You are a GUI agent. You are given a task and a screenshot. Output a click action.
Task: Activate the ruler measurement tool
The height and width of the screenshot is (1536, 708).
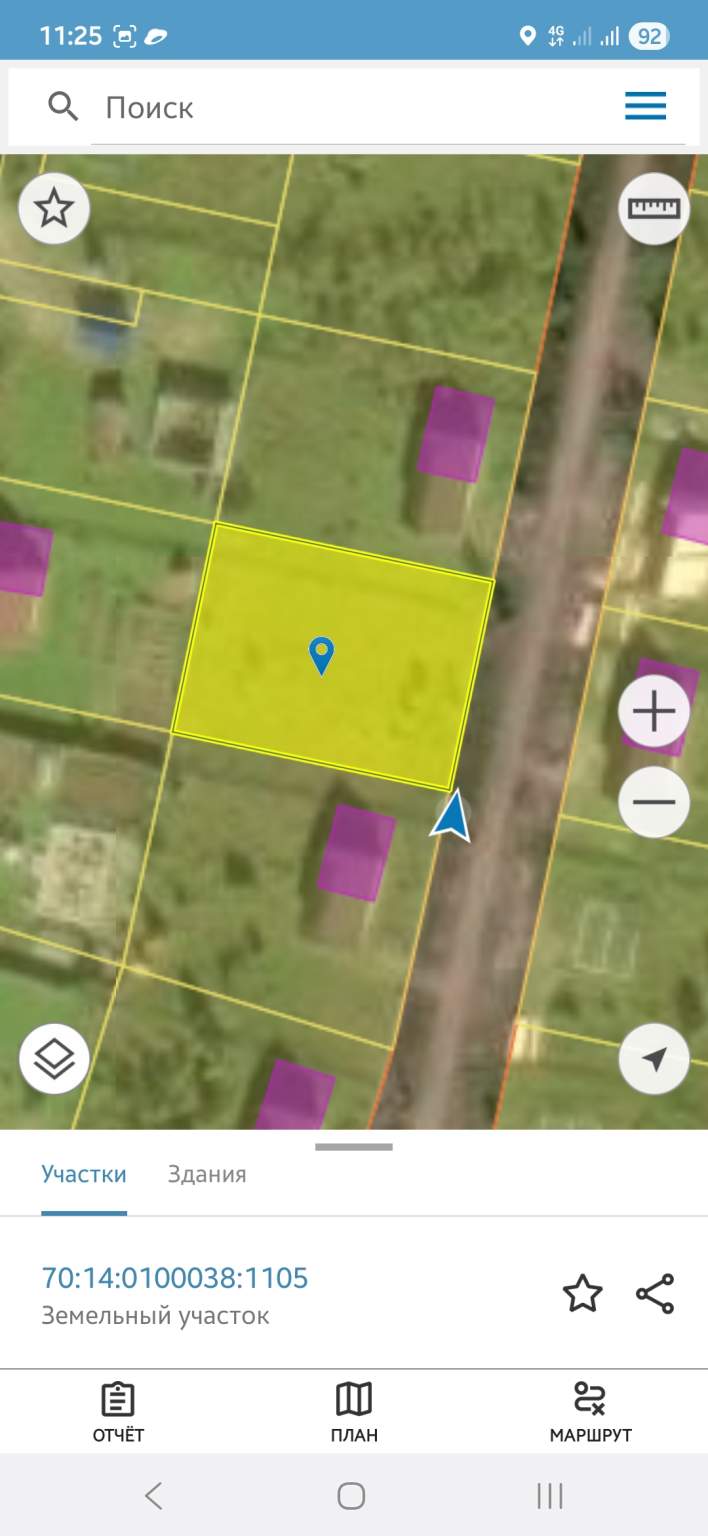pyautogui.click(x=654, y=208)
